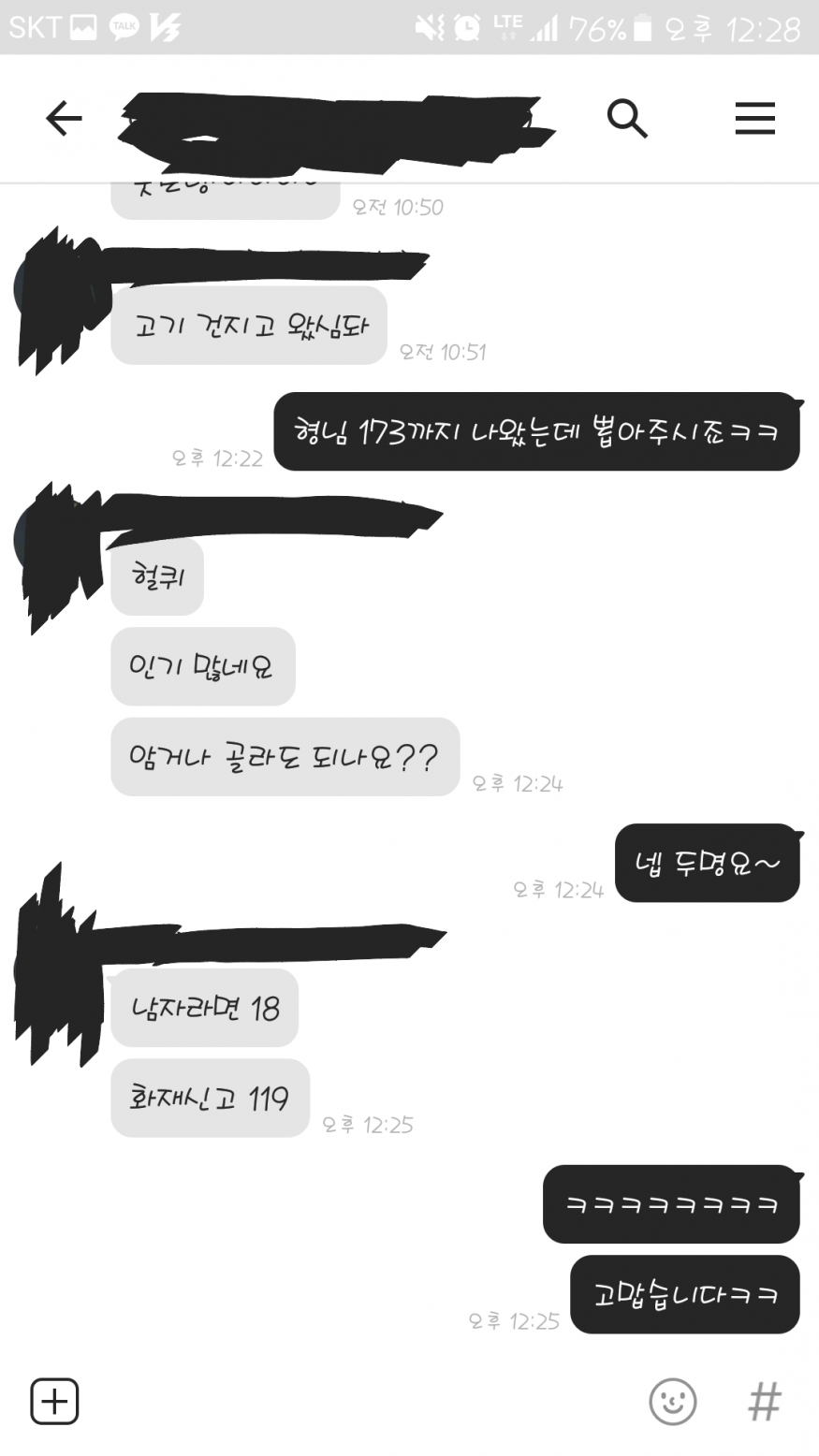Open the plus attachment button

pos(54,1401)
